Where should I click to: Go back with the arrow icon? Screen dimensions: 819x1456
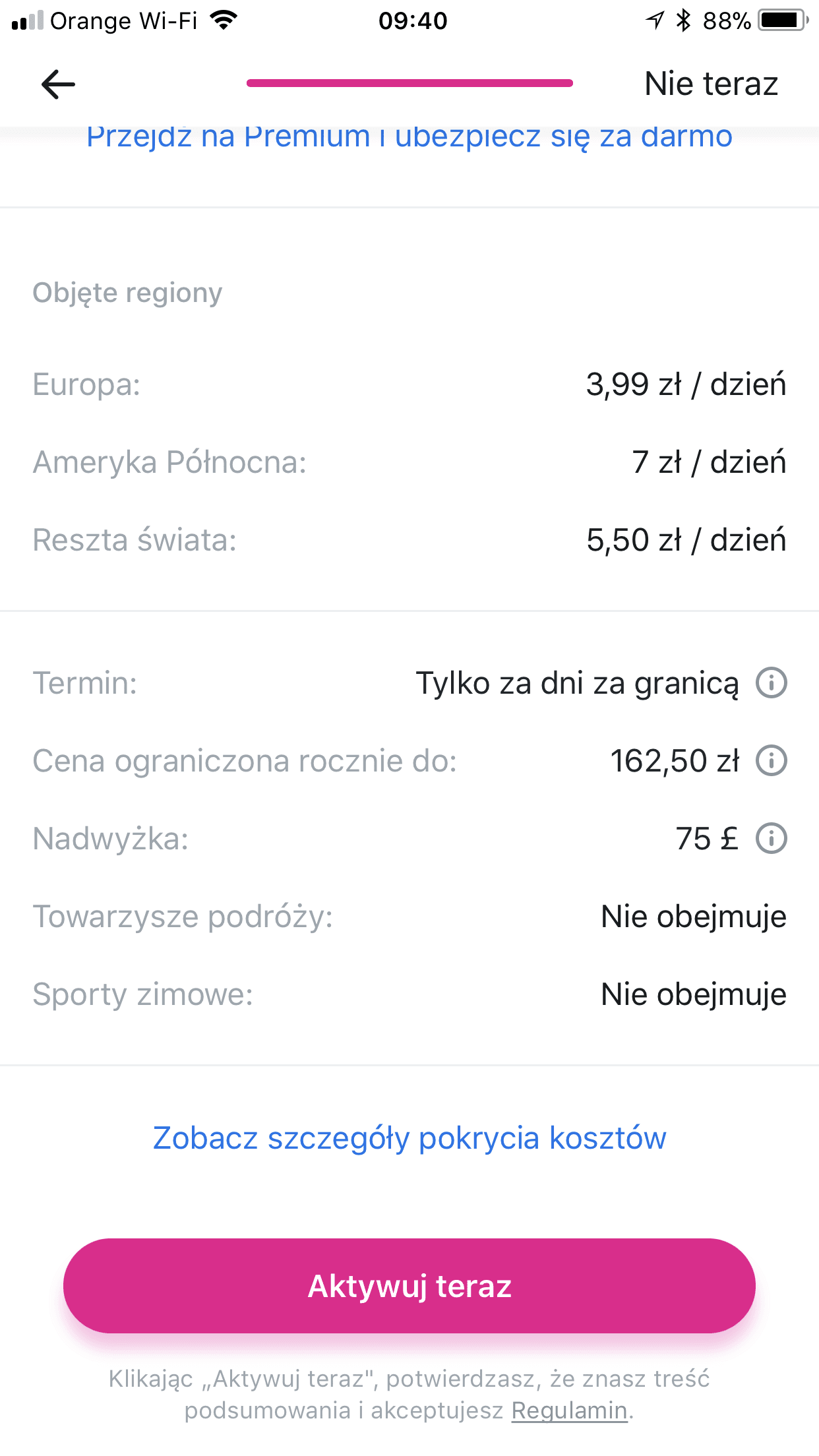58,84
